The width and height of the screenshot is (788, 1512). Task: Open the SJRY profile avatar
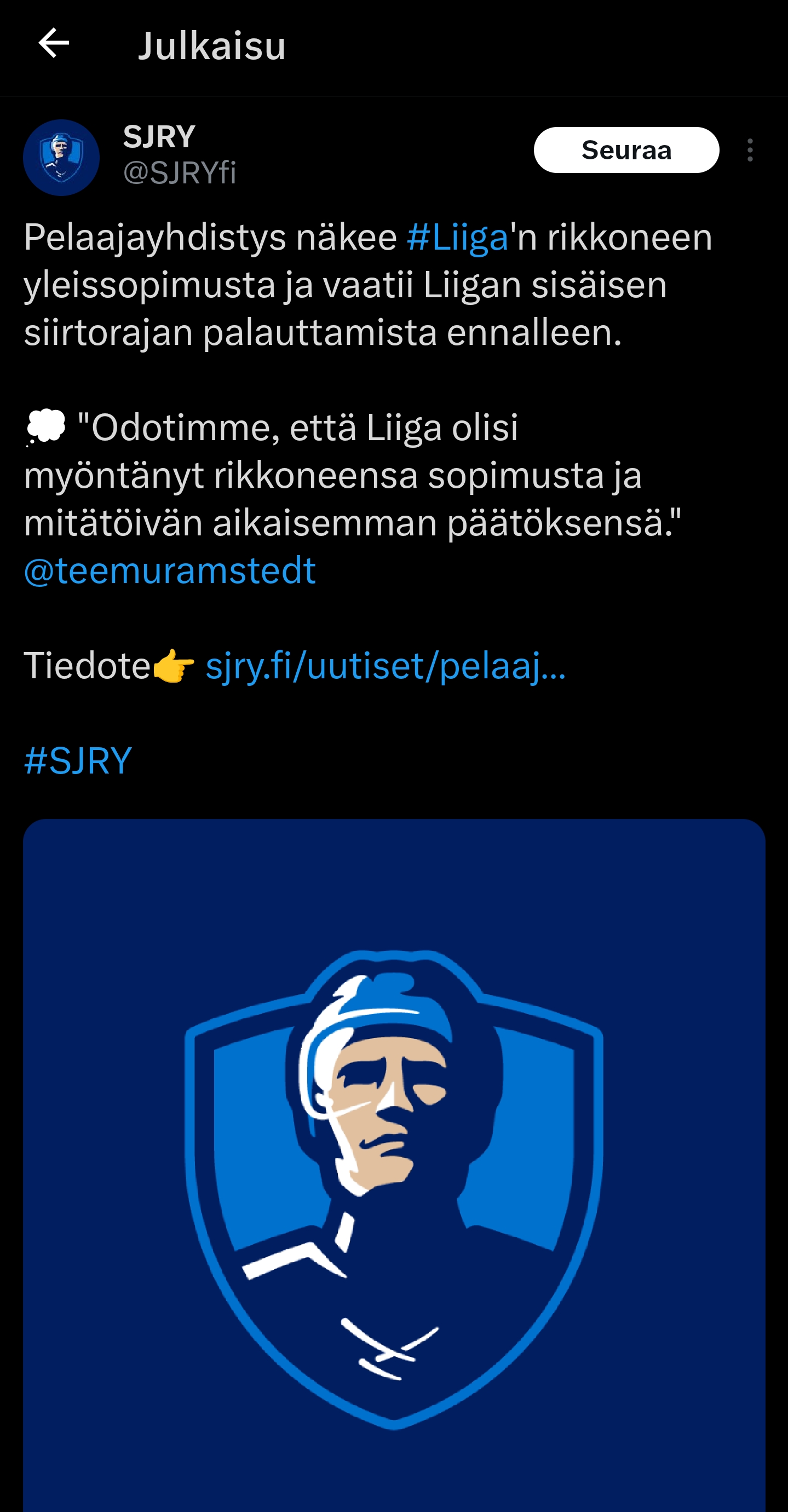click(62, 157)
